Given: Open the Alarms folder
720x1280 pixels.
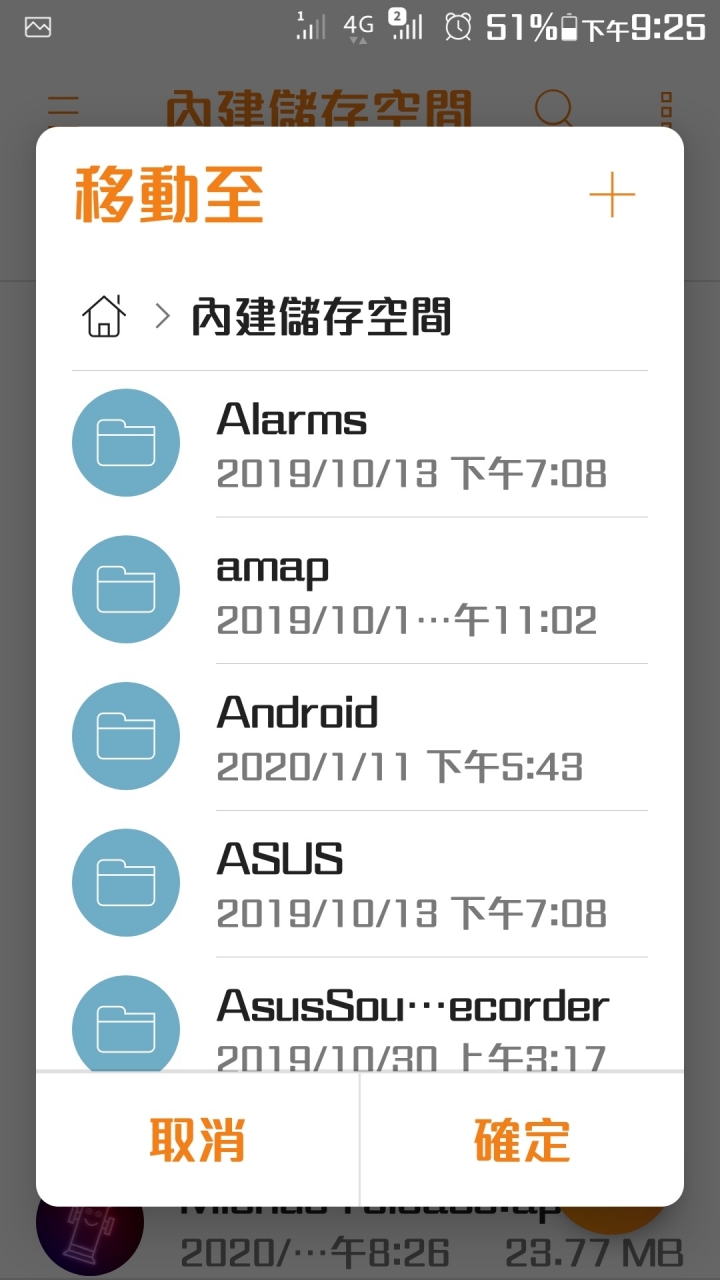Looking at the screenshot, I should [x=360, y=444].
